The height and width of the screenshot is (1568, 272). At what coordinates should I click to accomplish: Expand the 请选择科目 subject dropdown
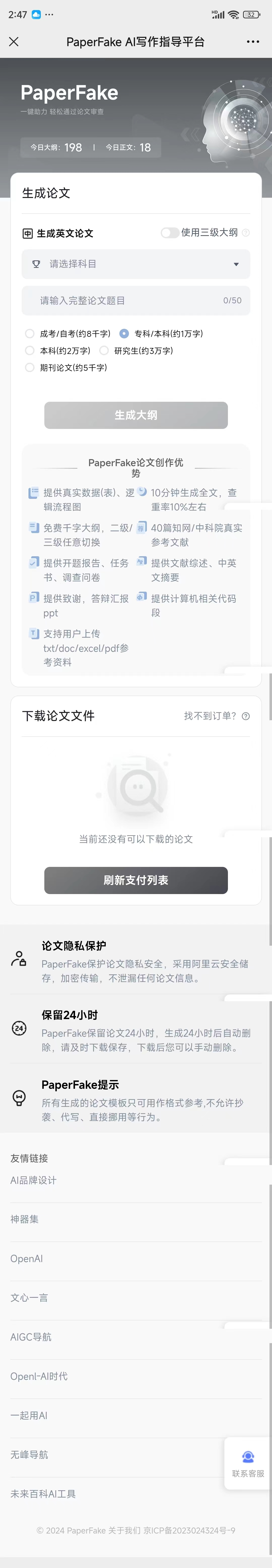pyautogui.click(x=135, y=264)
